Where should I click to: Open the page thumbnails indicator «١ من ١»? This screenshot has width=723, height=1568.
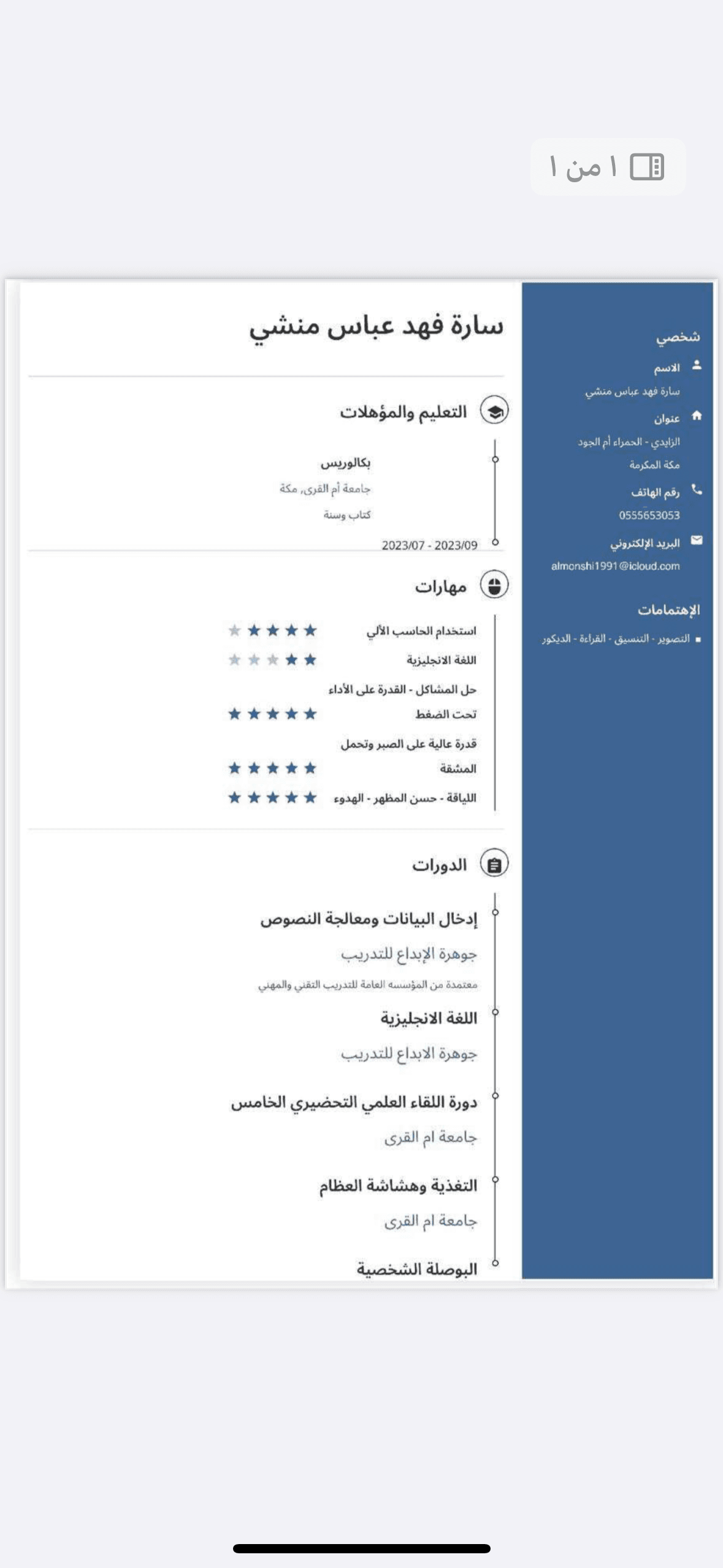point(607,167)
